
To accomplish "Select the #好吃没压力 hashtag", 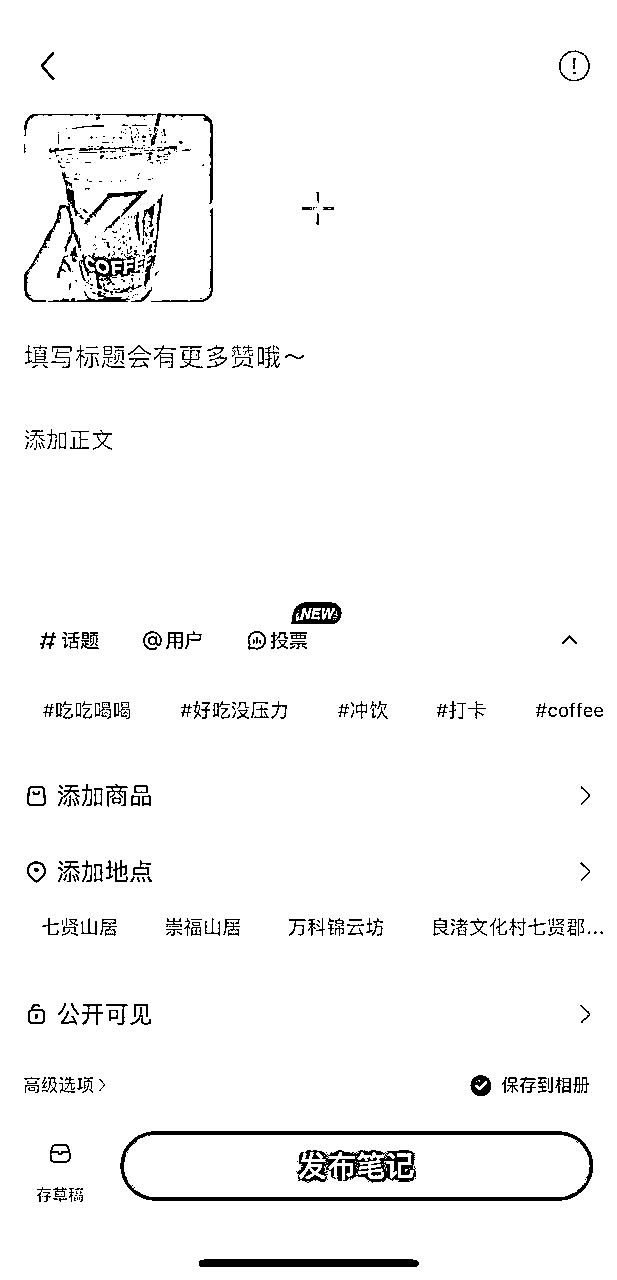I will coord(234,711).
